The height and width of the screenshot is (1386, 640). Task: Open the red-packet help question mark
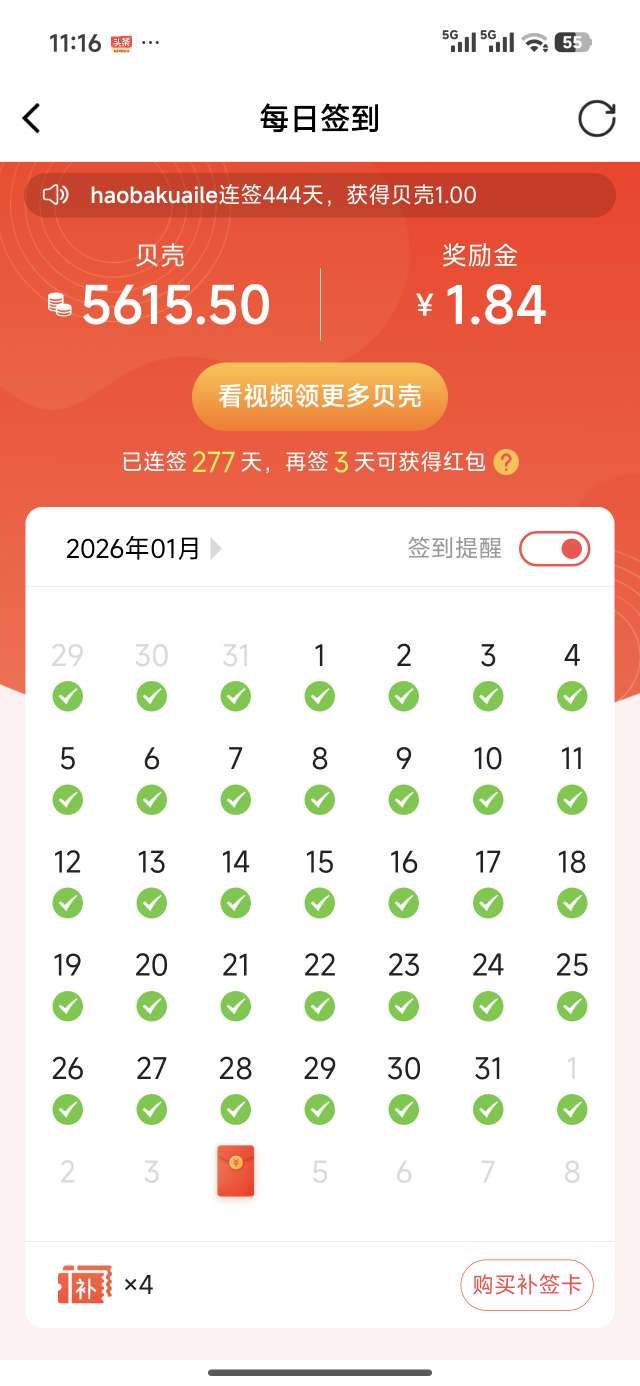click(x=506, y=462)
